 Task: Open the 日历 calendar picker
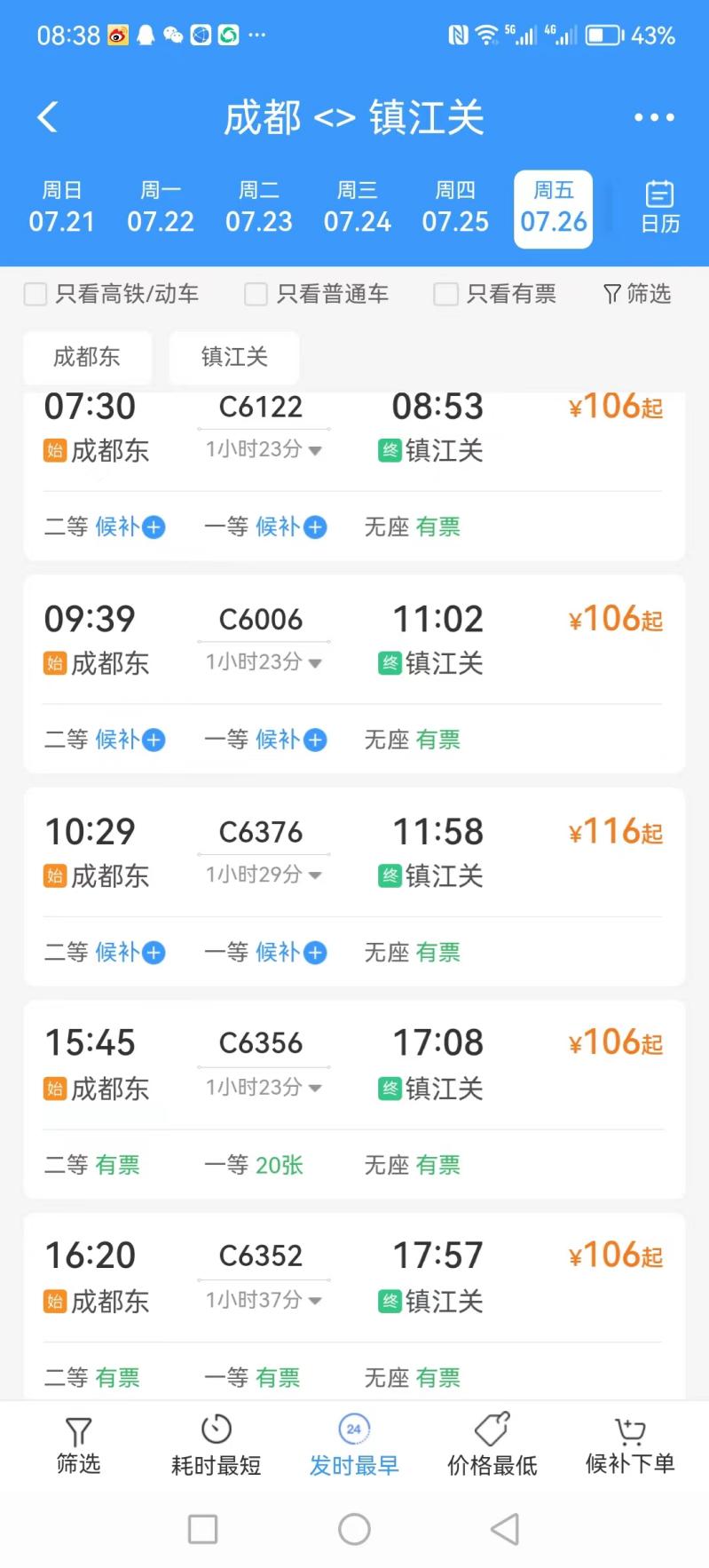tap(660, 207)
